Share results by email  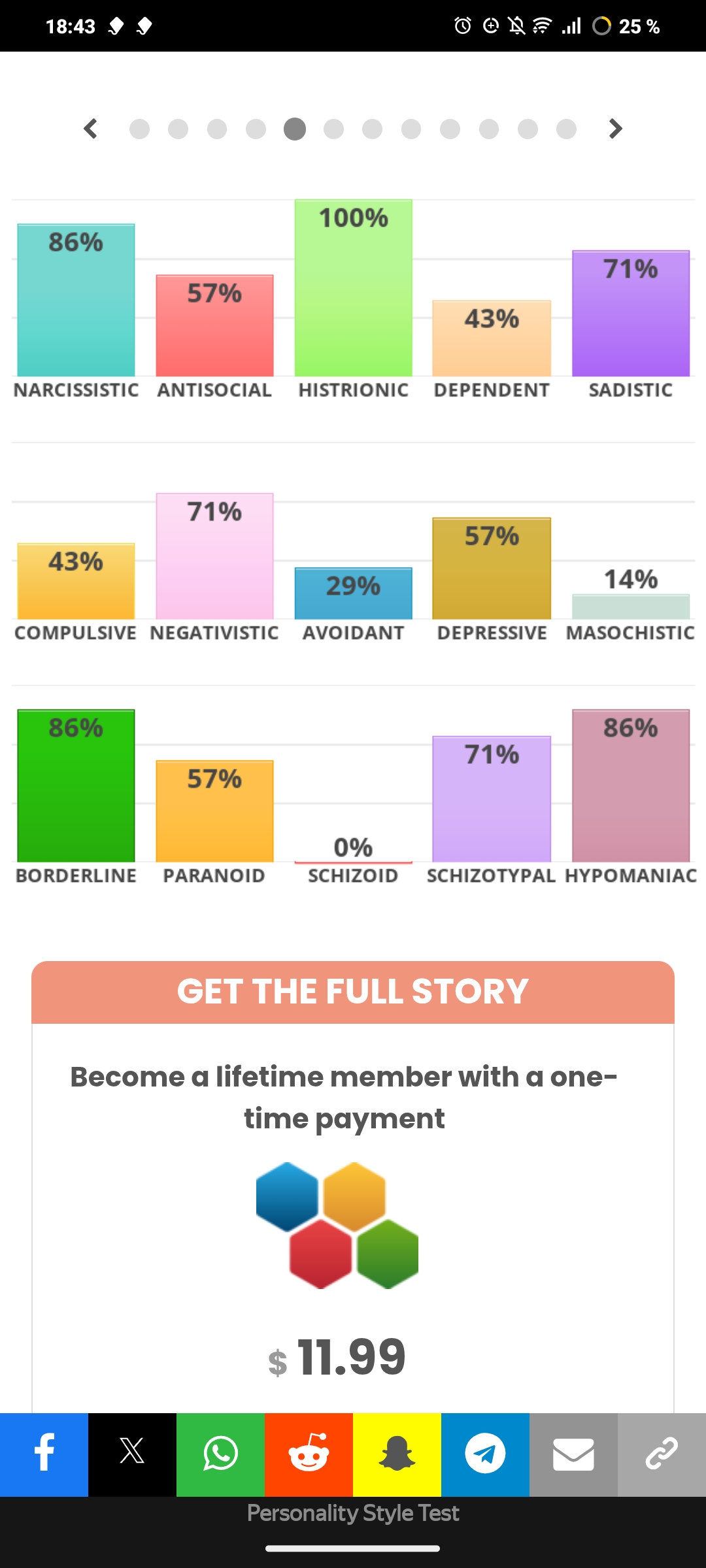(x=573, y=1454)
